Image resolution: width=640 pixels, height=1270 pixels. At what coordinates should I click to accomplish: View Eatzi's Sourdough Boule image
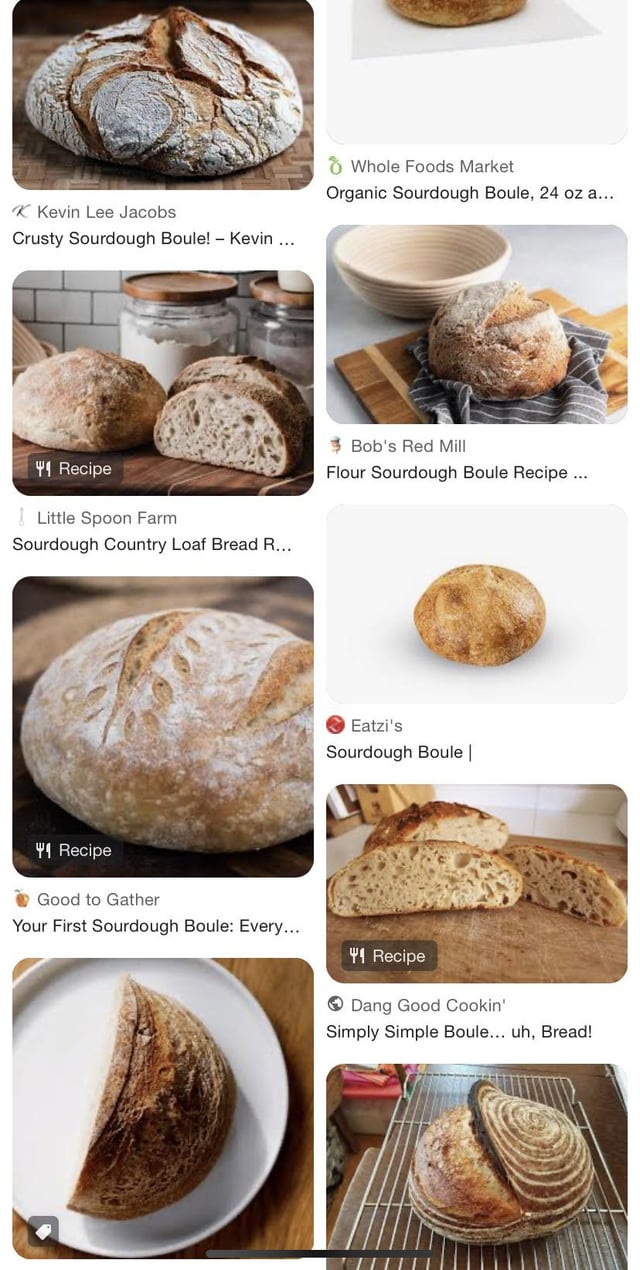(x=476, y=604)
